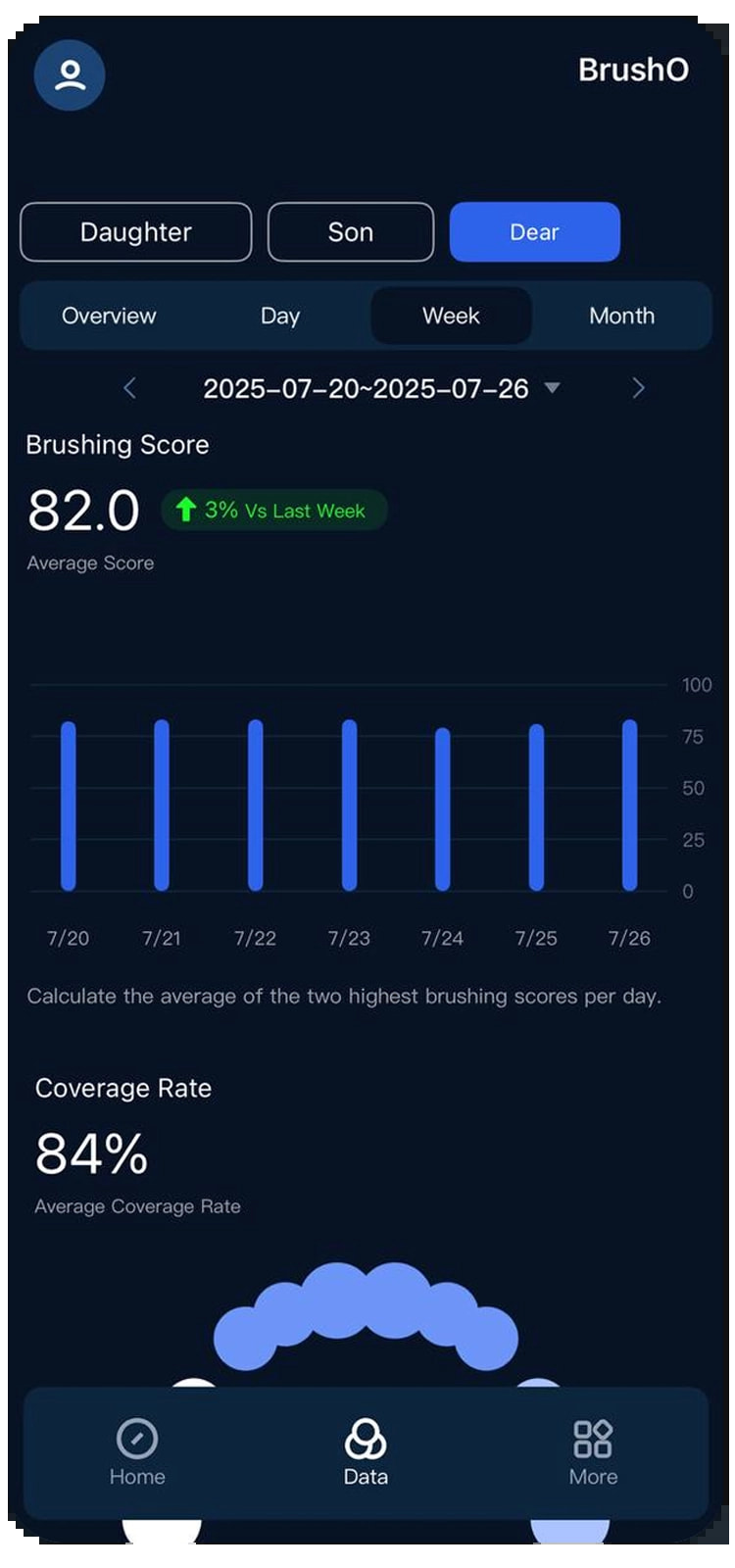Viewport: 735px width, 1568px height.
Task: Advance to next week with right chevron
Action: tap(637, 389)
